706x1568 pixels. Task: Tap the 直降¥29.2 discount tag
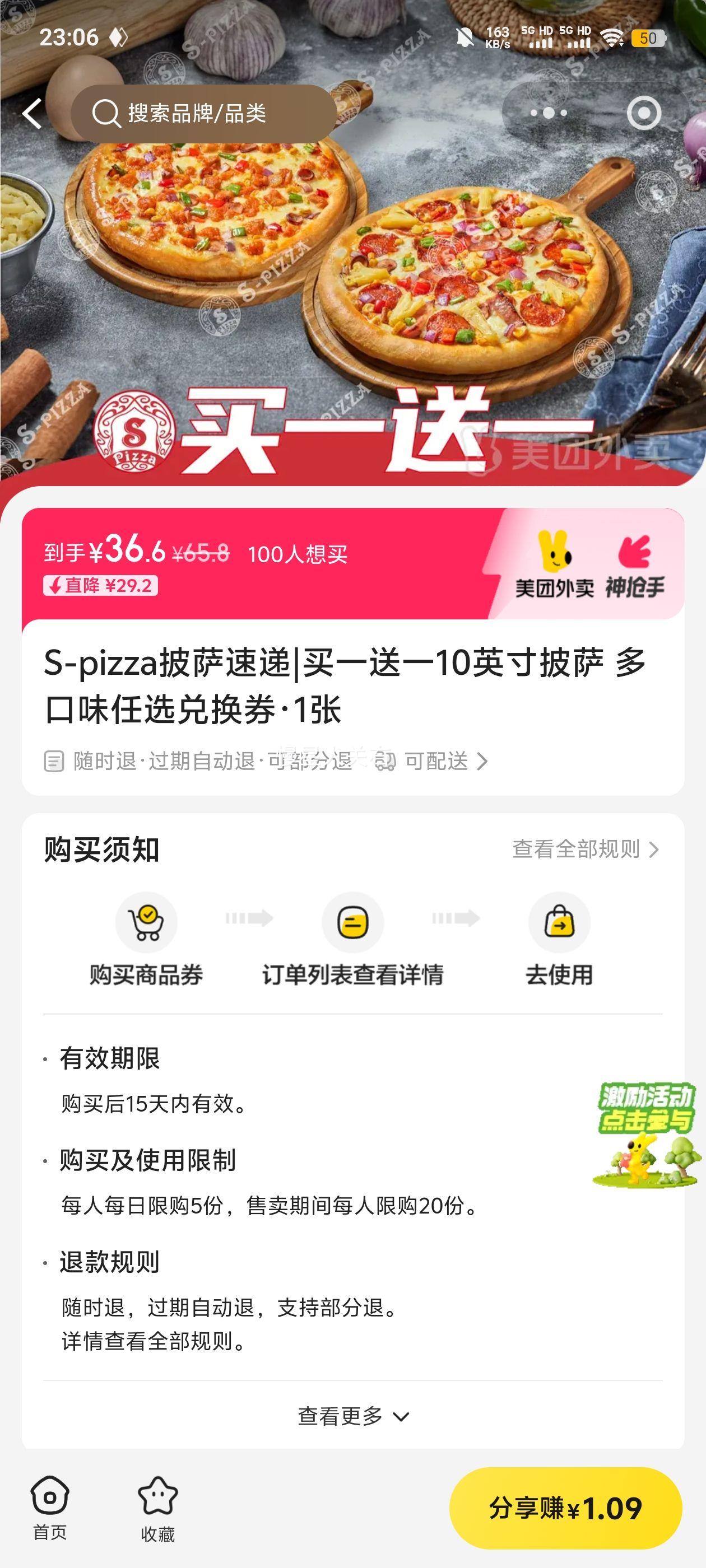(100, 587)
